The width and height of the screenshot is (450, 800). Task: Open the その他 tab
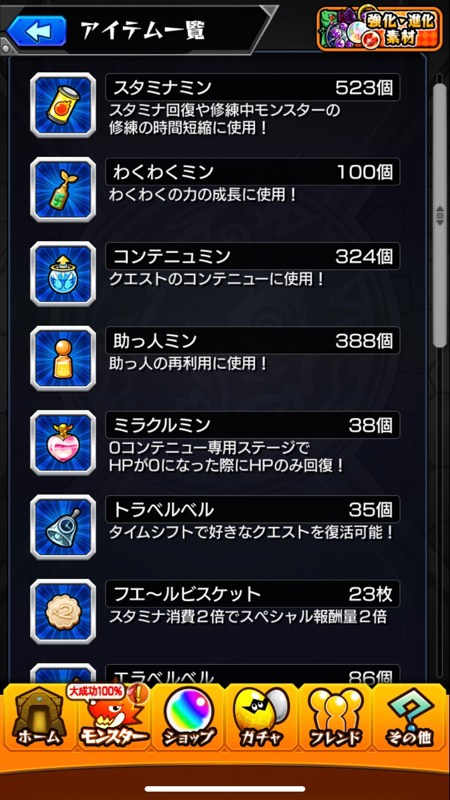410,717
